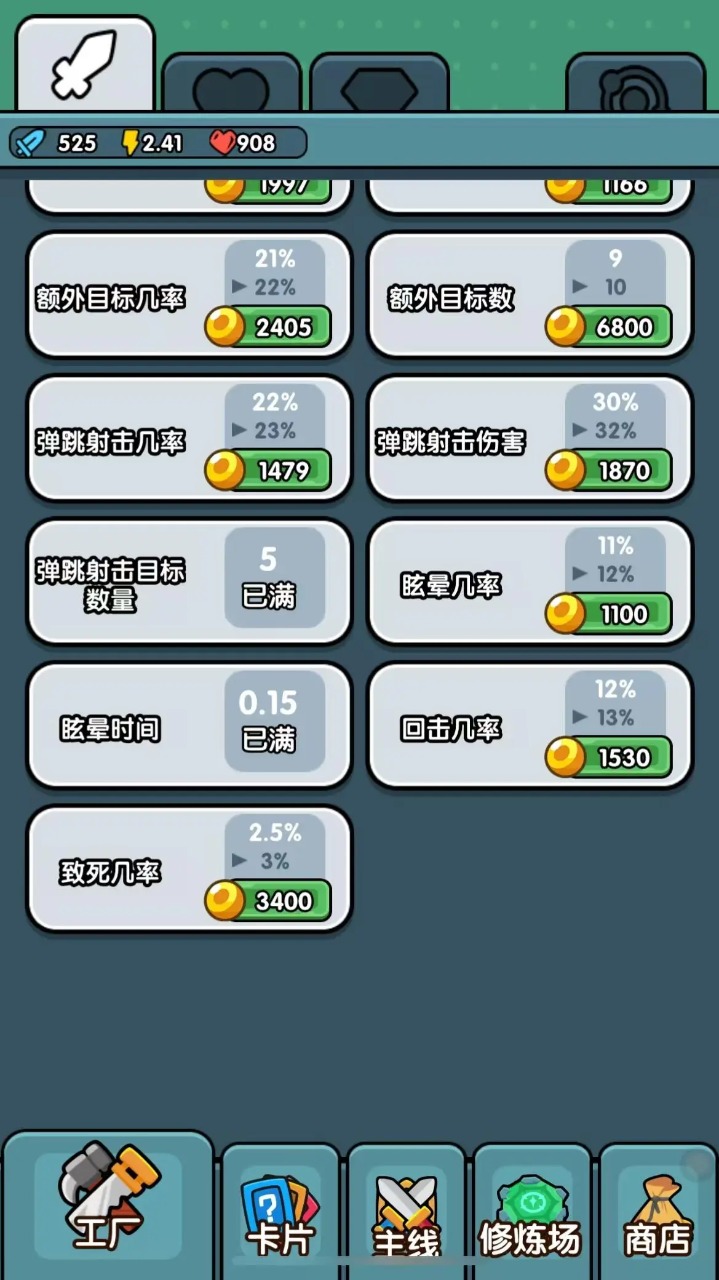Buy 回击几率 upgrade costing 1530 coins

click(x=610, y=758)
